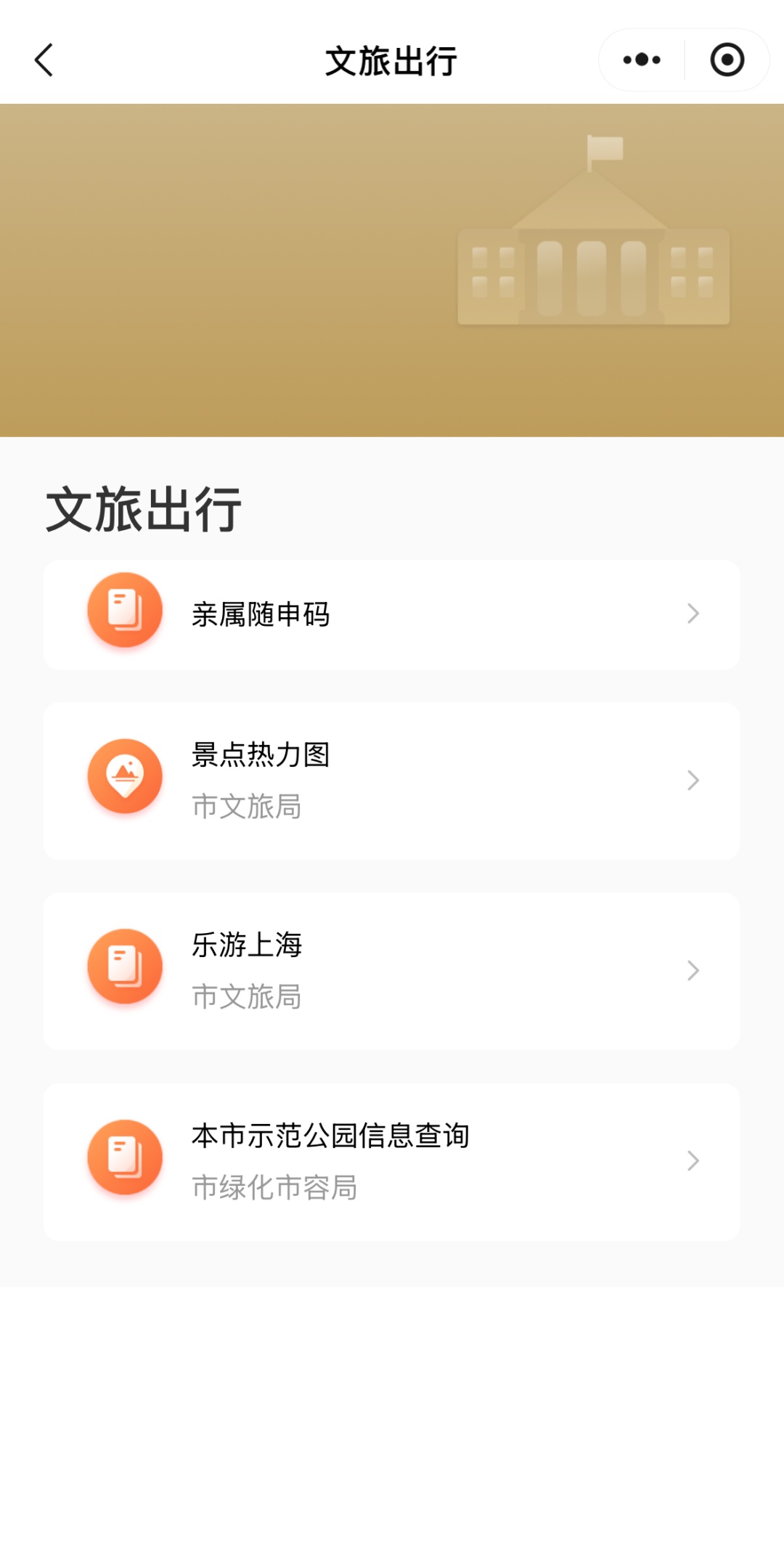Screen dimensions: 784x1543
Task: Open the mini program more options menu
Action: [642, 60]
